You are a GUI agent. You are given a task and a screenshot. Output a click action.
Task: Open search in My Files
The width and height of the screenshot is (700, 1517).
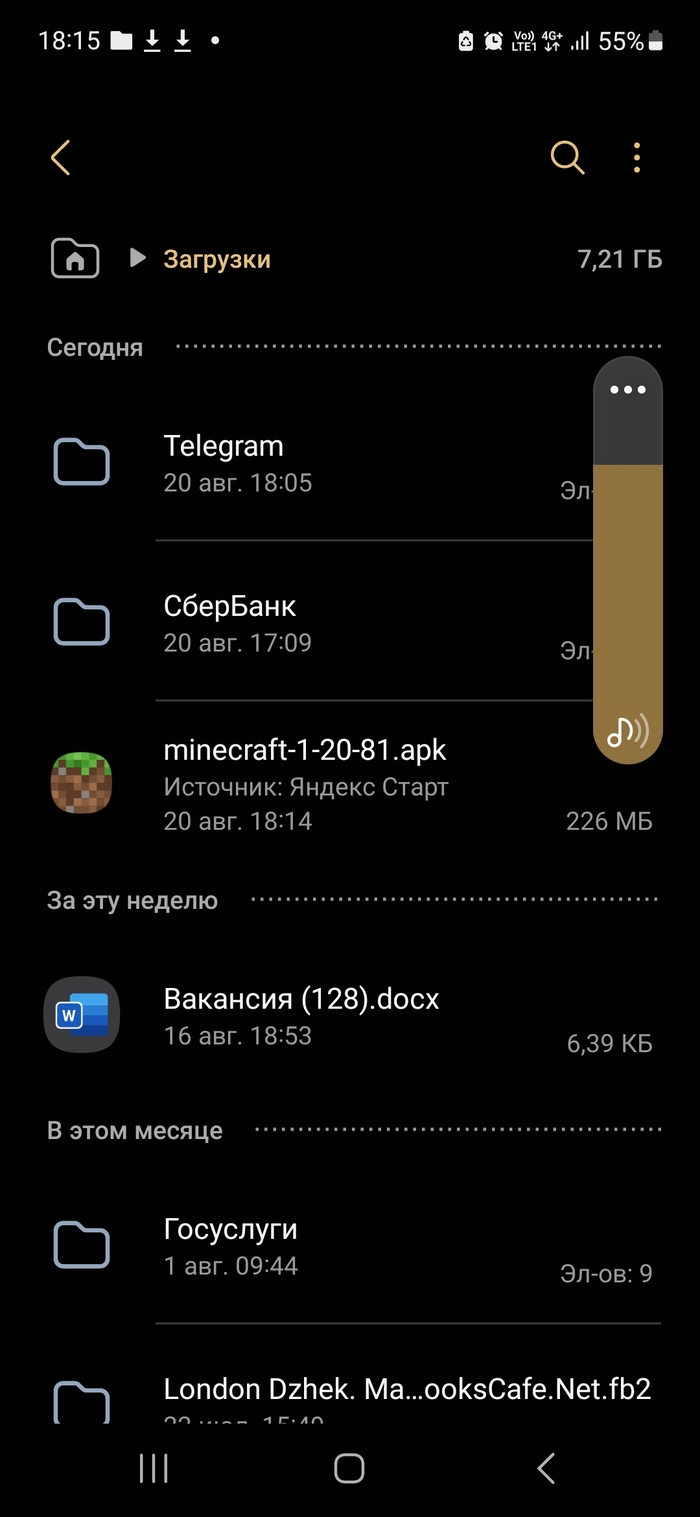[x=567, y=157]
